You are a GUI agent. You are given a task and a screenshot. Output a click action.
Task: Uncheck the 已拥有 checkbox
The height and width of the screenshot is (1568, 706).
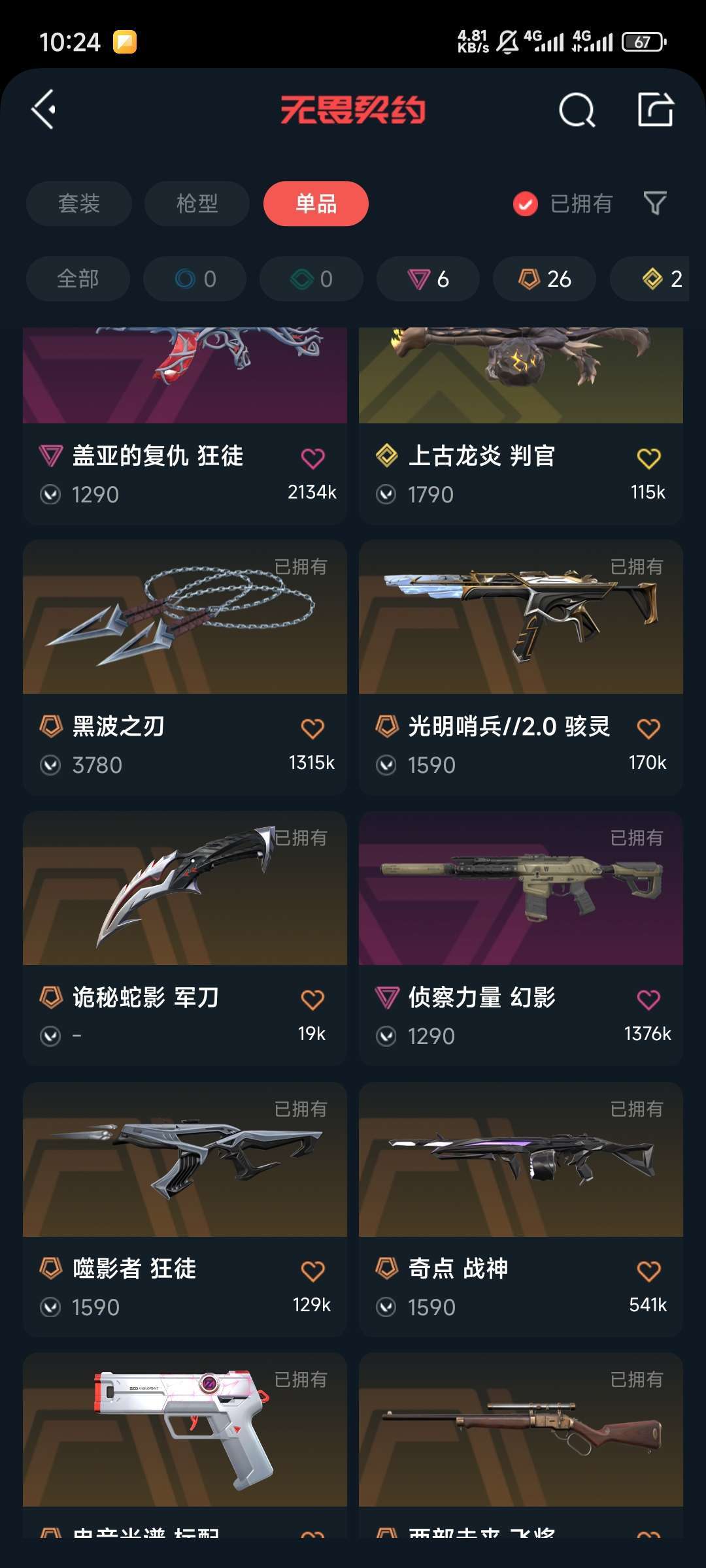[x=526, y=204]
